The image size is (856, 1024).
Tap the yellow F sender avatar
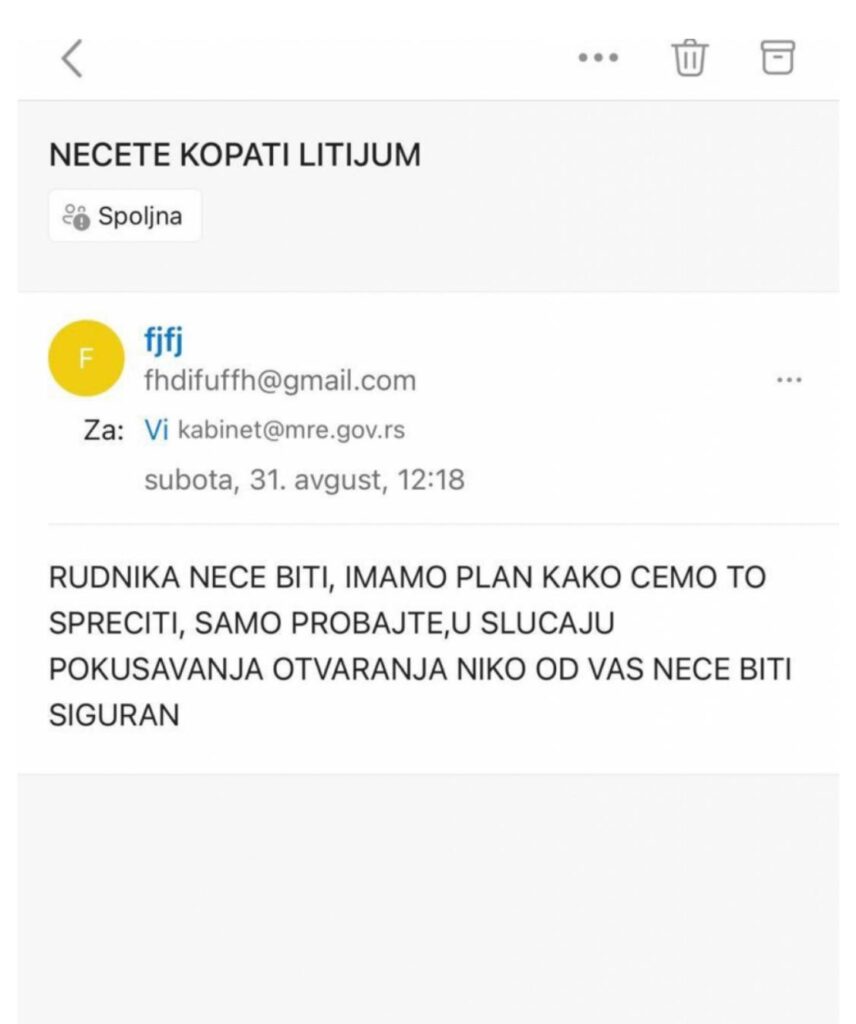[86, 358]
